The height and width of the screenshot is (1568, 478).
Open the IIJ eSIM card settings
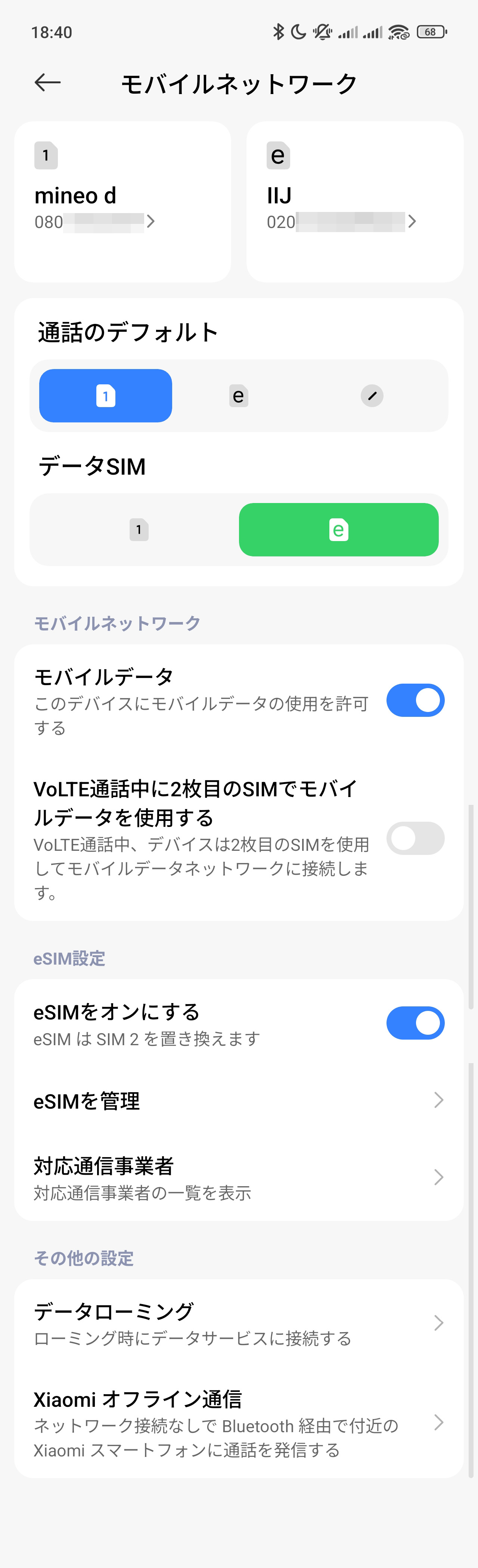[354, 202]
